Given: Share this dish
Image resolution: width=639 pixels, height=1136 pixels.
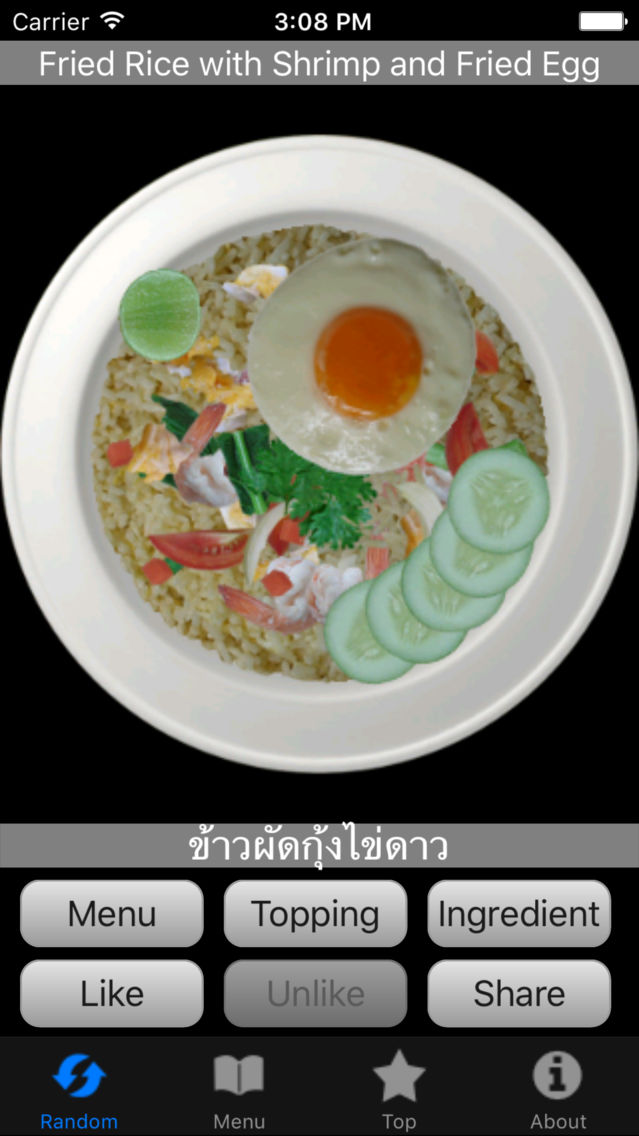Looking at the screenshot, I should point(519,993).
